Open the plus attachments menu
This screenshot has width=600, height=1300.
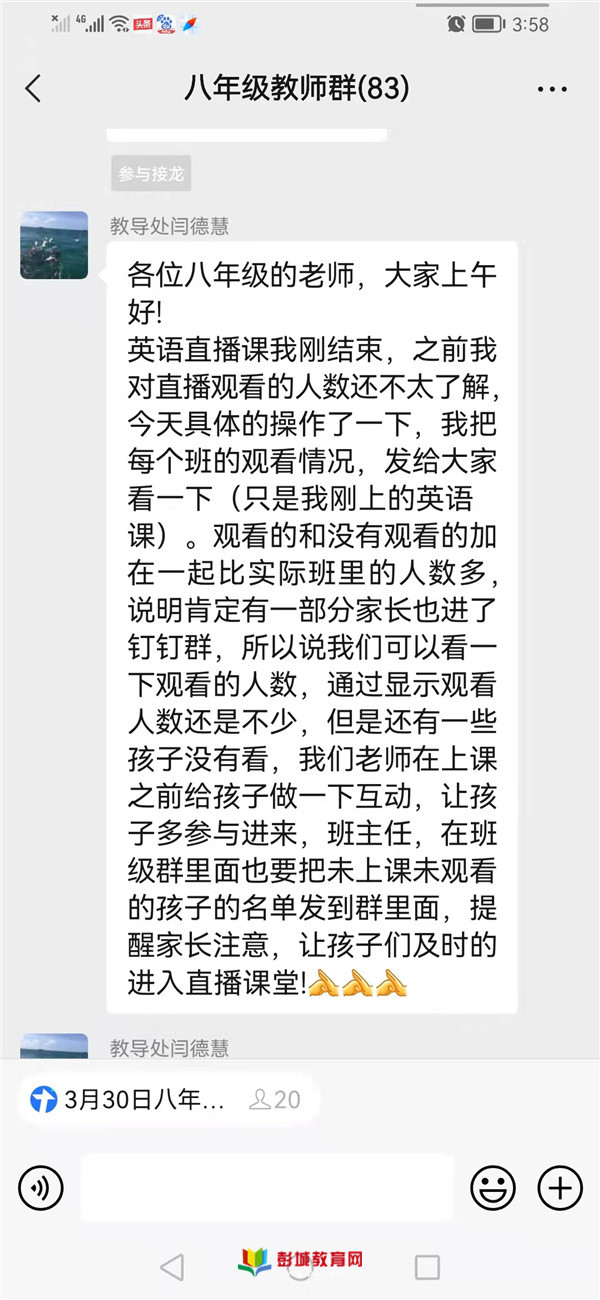point(560,1188)
